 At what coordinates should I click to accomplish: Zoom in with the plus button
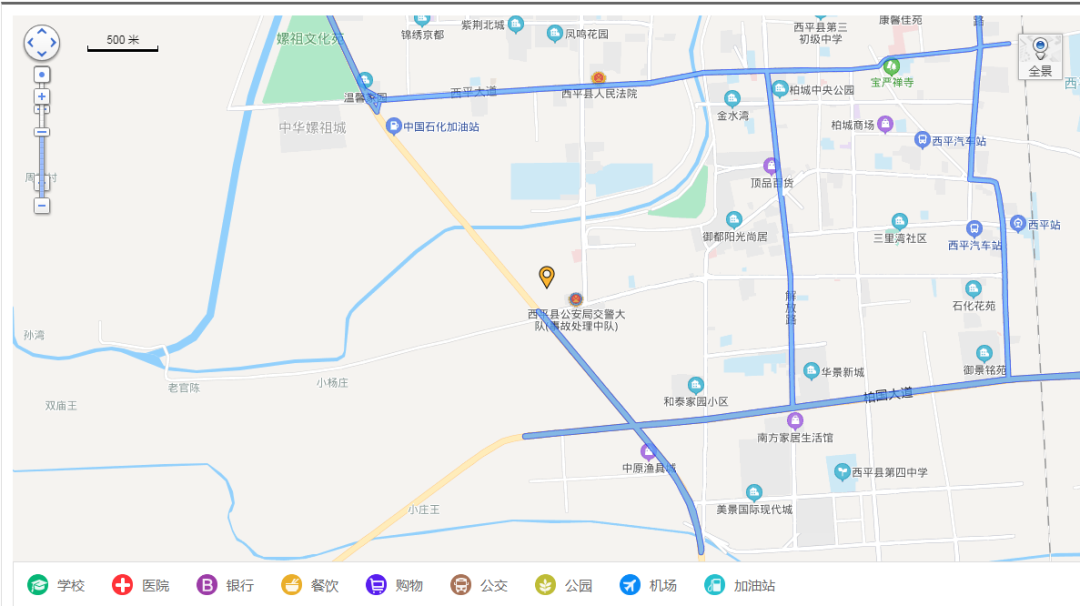tap(42, 97)
